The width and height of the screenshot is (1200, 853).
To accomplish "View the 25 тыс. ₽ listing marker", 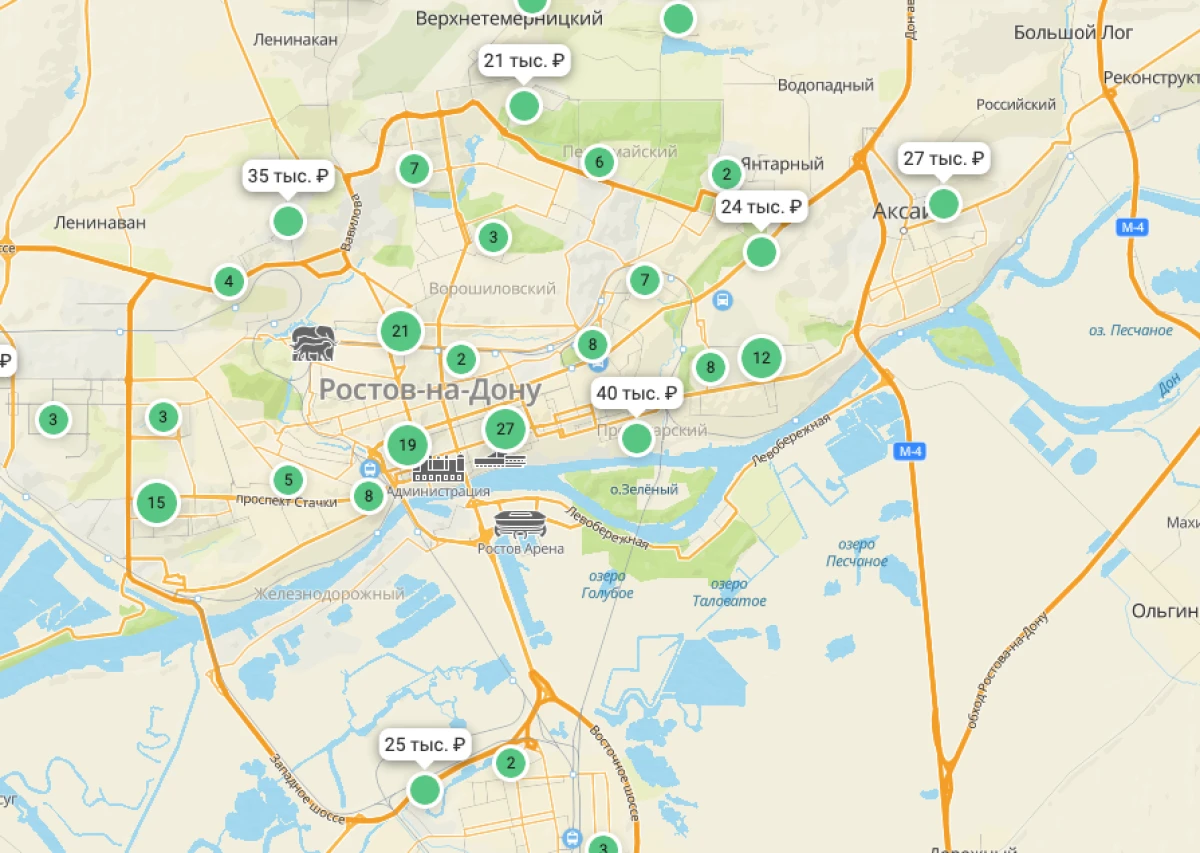I will [425, 746].
